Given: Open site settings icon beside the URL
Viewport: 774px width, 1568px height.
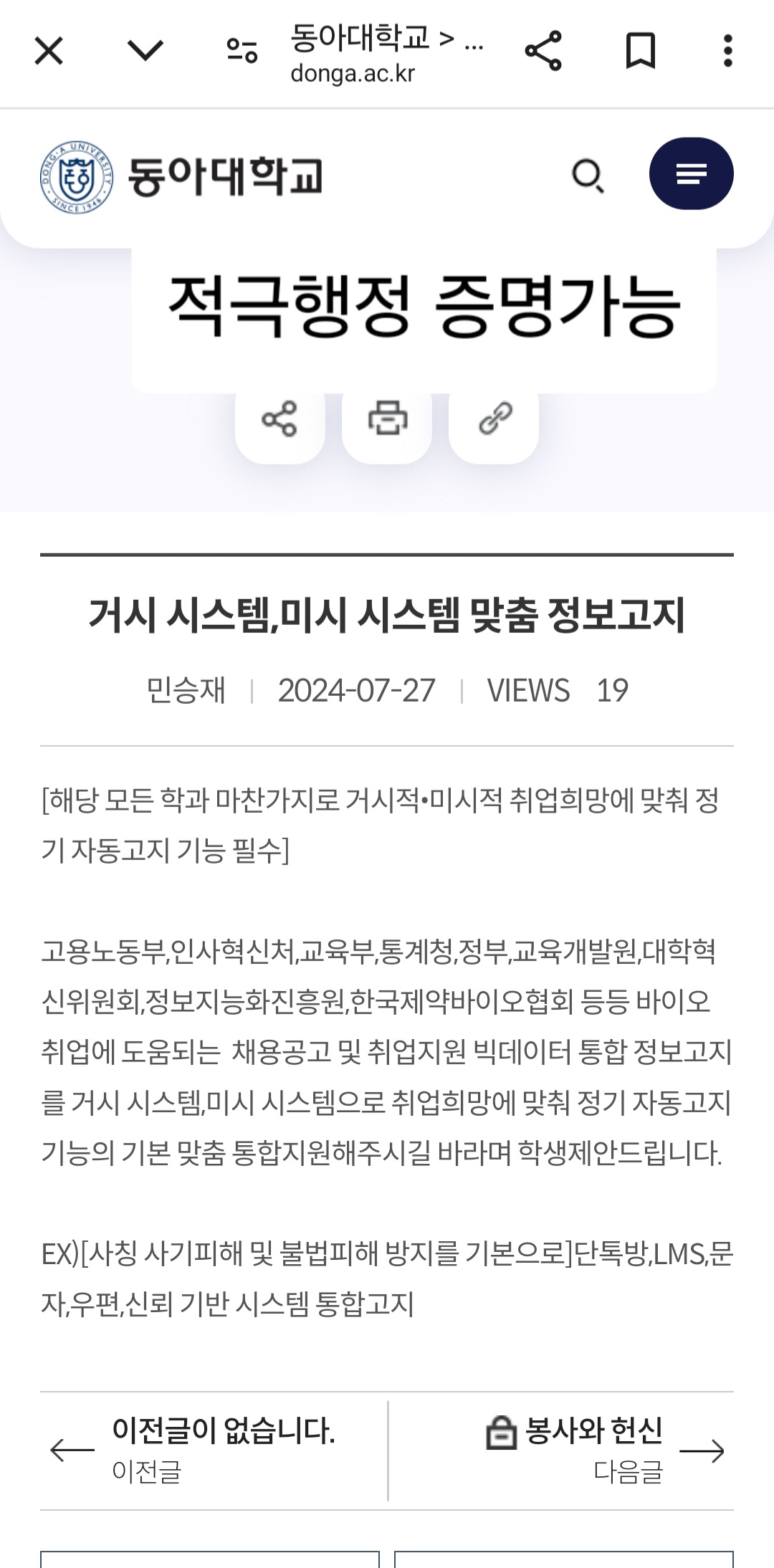Looking at the screenshot, I should 242,51.
